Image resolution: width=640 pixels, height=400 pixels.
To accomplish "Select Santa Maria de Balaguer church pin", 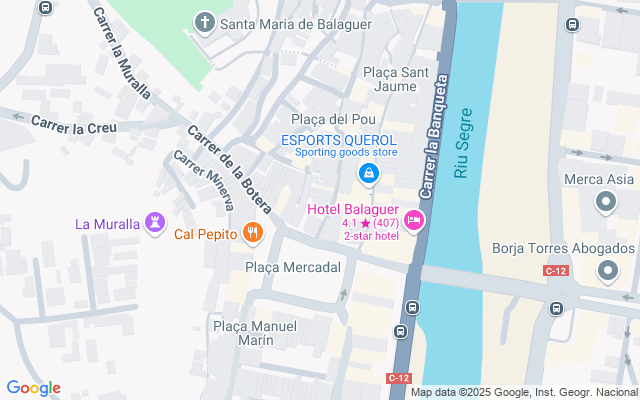I will pyautogui.click(x=204, y=22).
